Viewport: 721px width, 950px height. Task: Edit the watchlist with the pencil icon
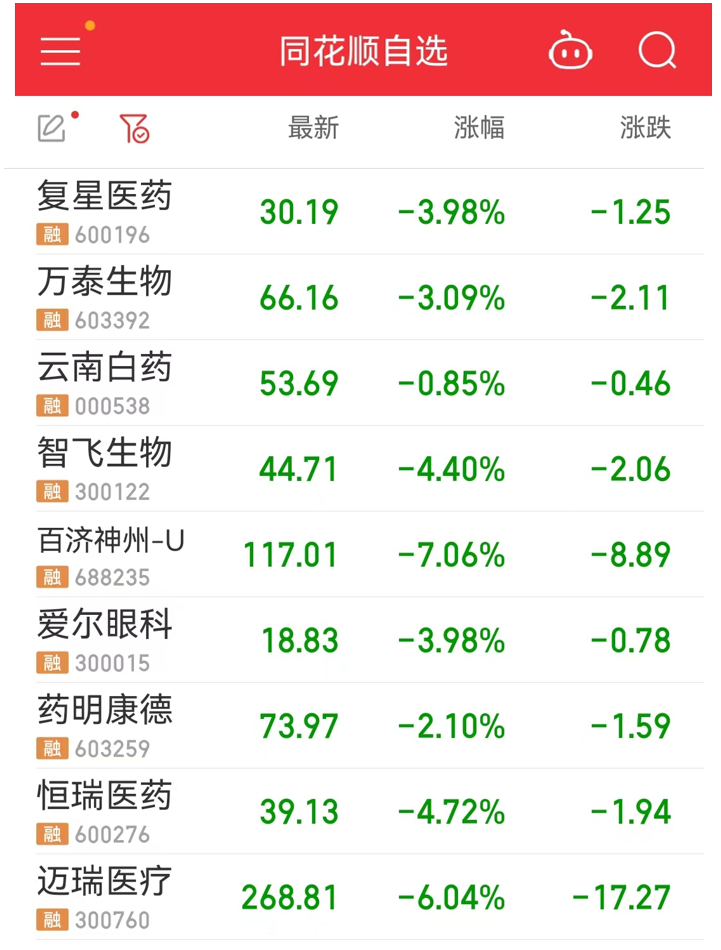(52, 128)
